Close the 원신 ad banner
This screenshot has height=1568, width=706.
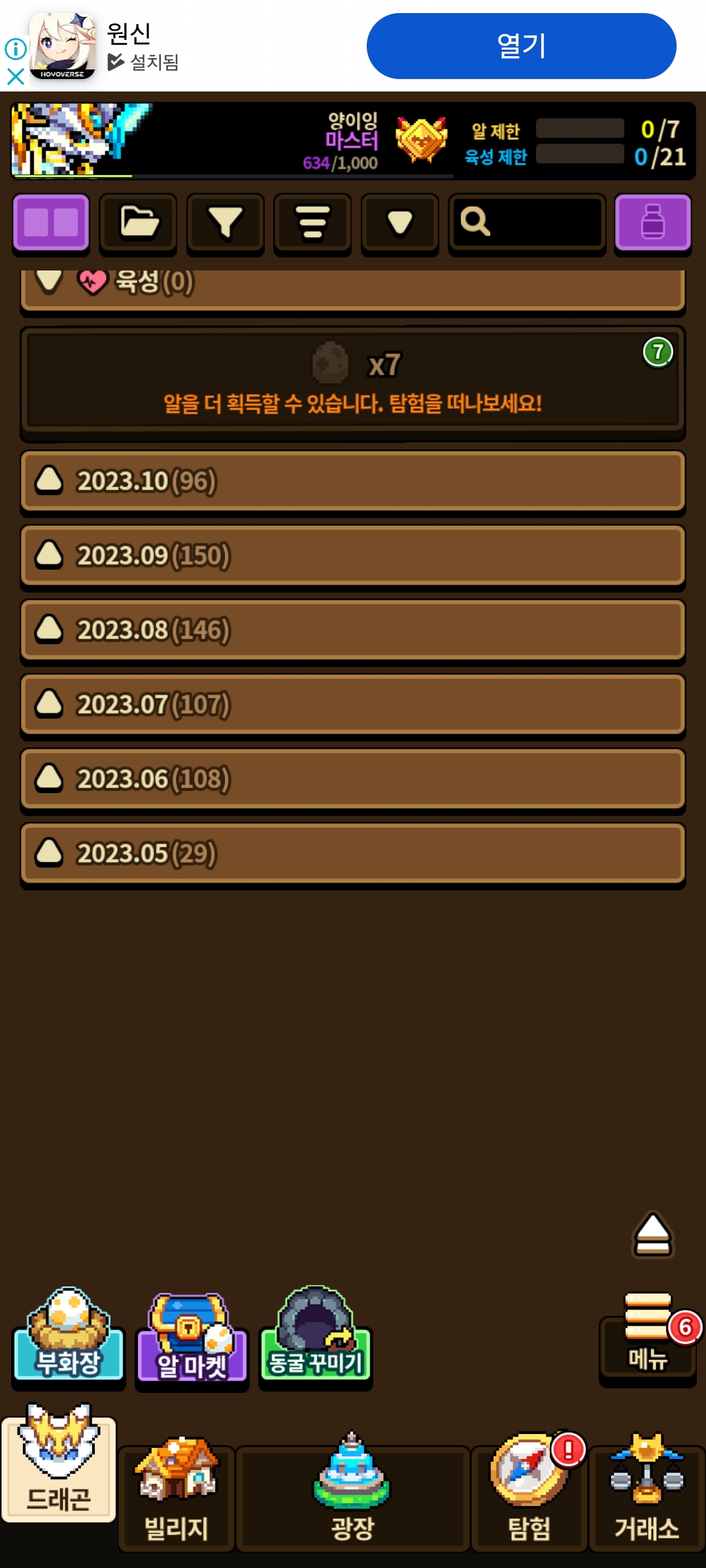(15, 77)
